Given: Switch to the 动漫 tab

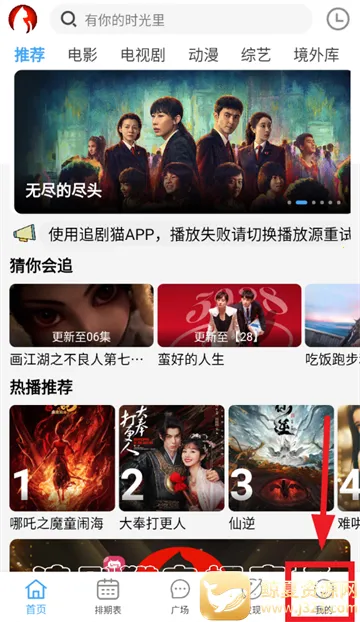Looking at the screenshot, I should coord(203,55).
